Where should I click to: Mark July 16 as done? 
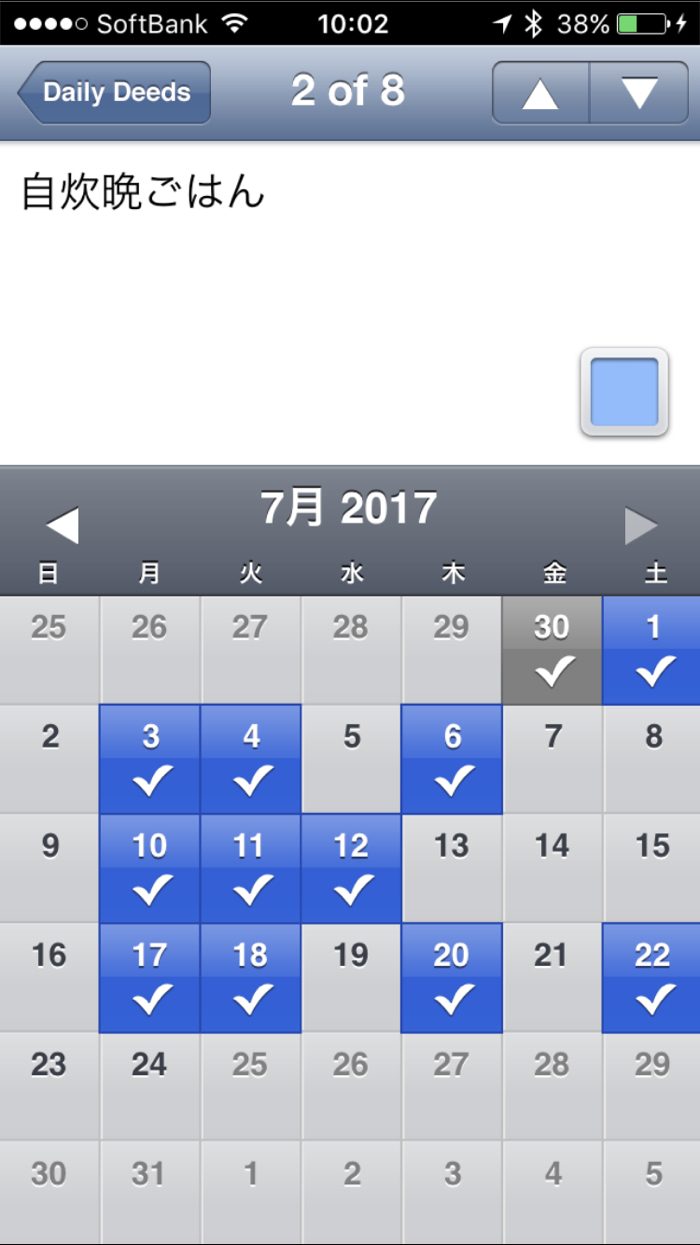point(50,977)
